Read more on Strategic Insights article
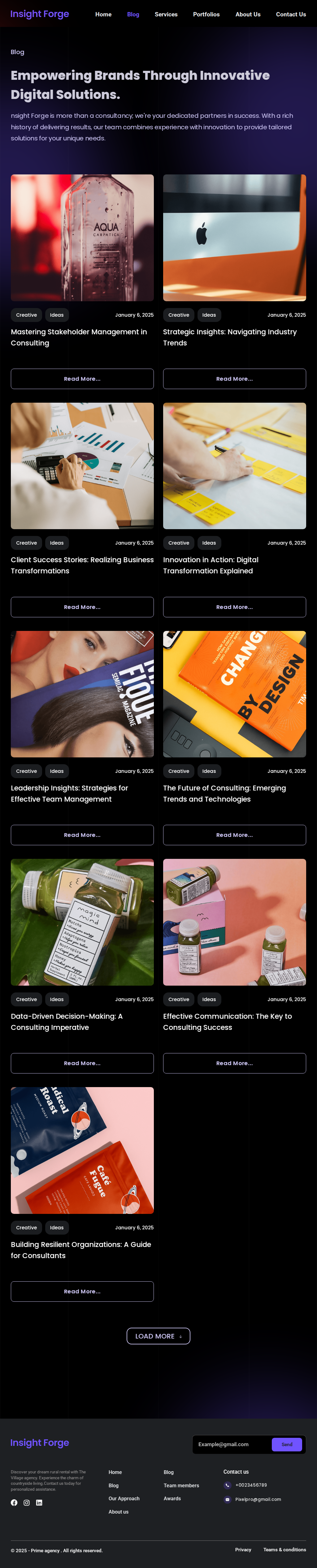Image resolution: width=317 pixels, height=1568 pixels. [x=234, y=379]
